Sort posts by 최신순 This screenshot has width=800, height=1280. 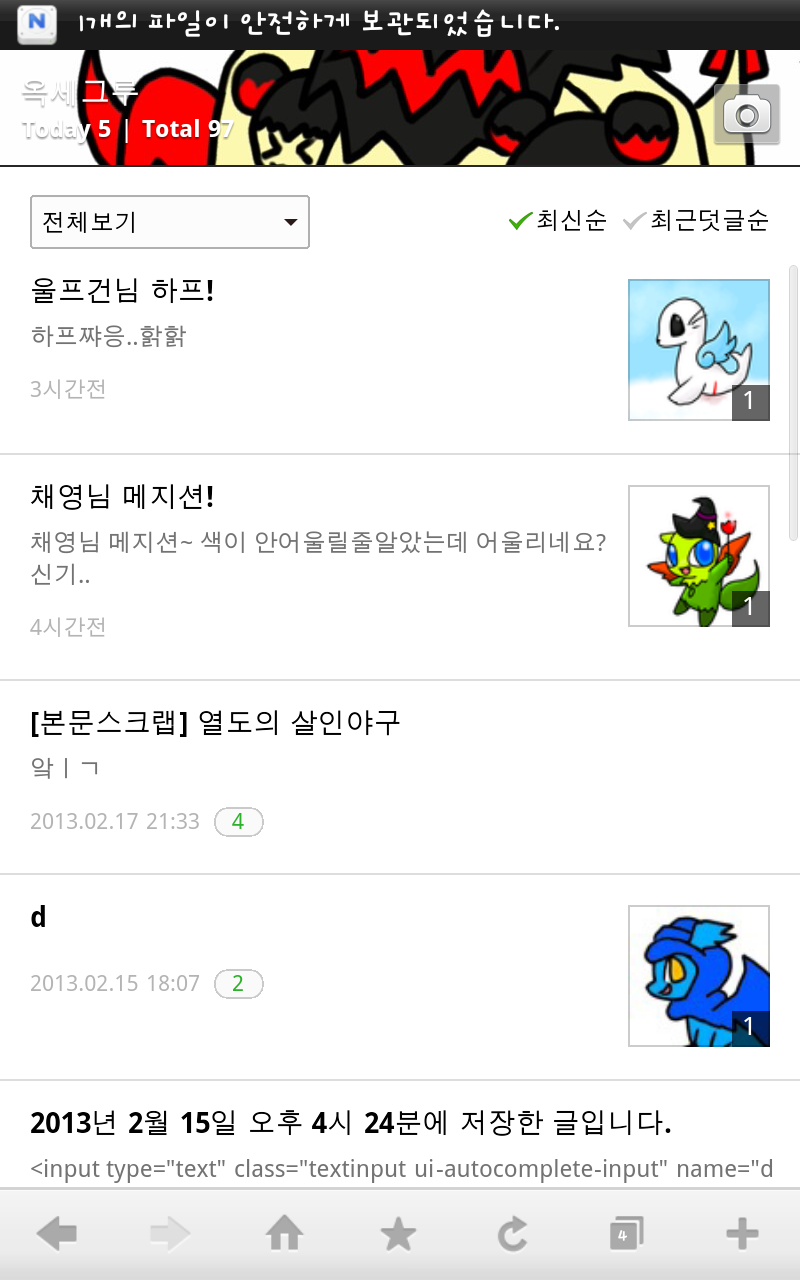(x=558, y=221)
